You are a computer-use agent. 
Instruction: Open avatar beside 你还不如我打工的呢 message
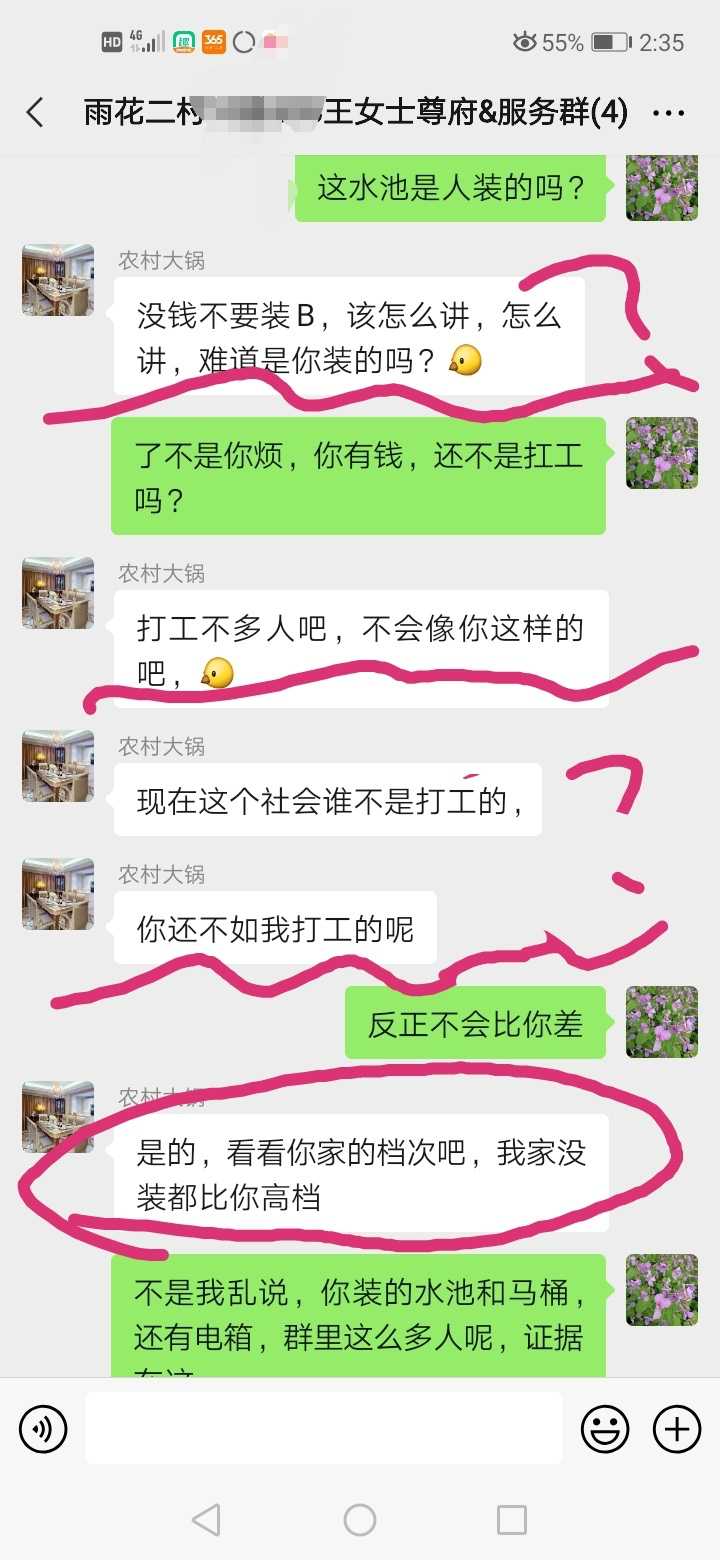58,894
